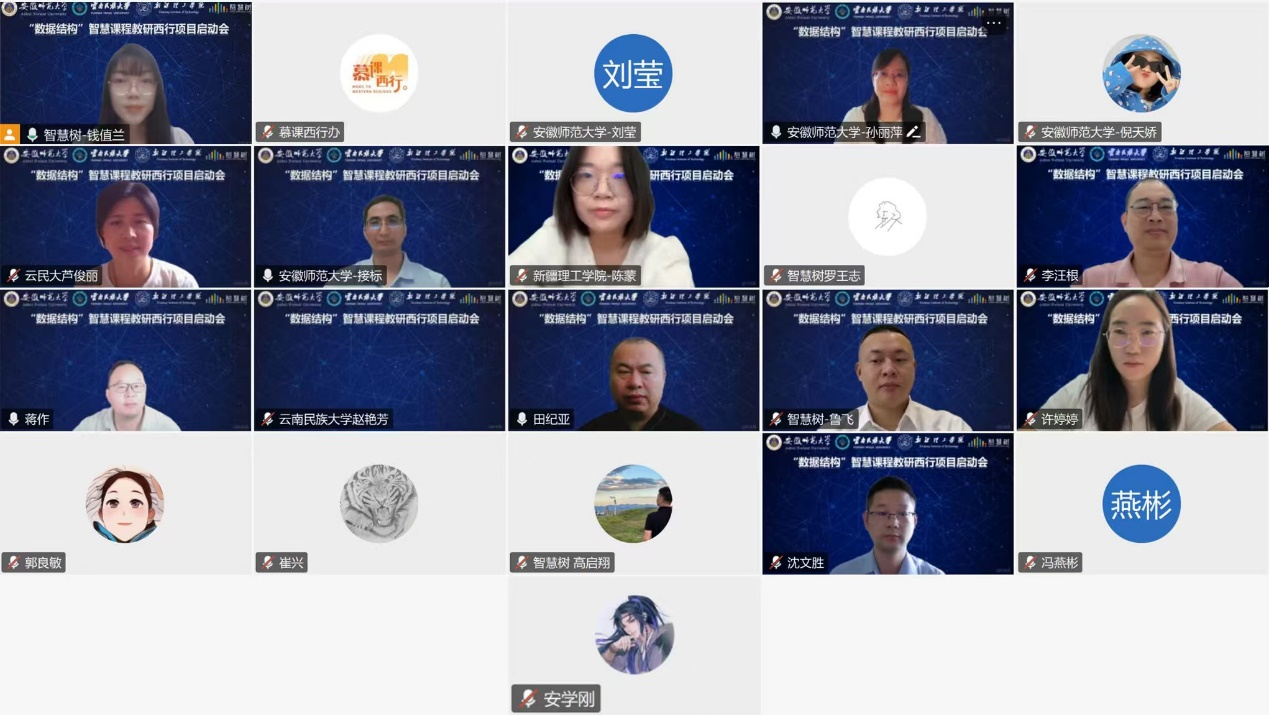The width and height of the screenshot is (1269, 715).
Task: Tap the video tile of 智慧树-鲁飞
Action: pos(887,361)
